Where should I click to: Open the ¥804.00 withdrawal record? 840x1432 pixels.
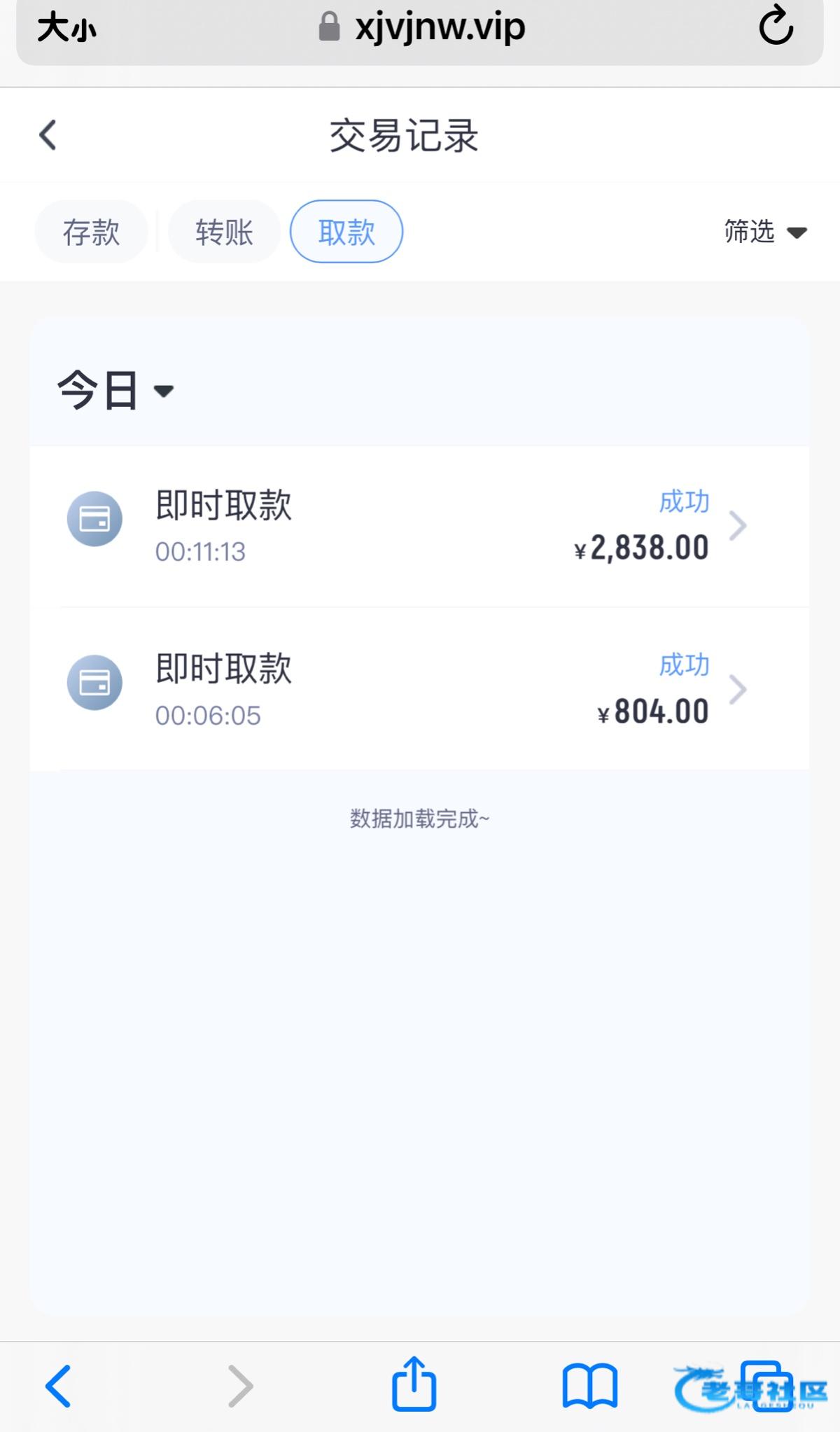420,690
